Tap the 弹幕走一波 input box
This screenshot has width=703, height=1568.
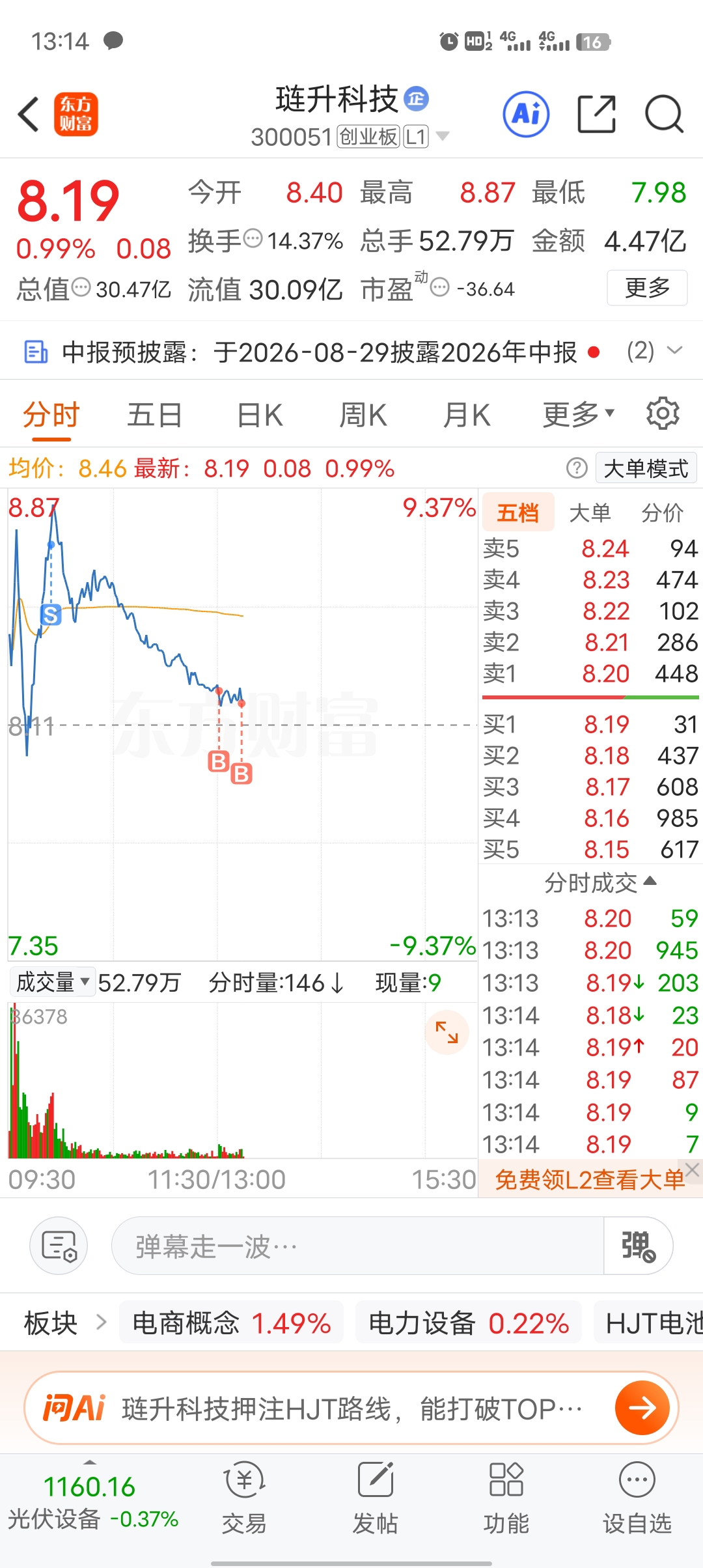[x=358, y=1246]
